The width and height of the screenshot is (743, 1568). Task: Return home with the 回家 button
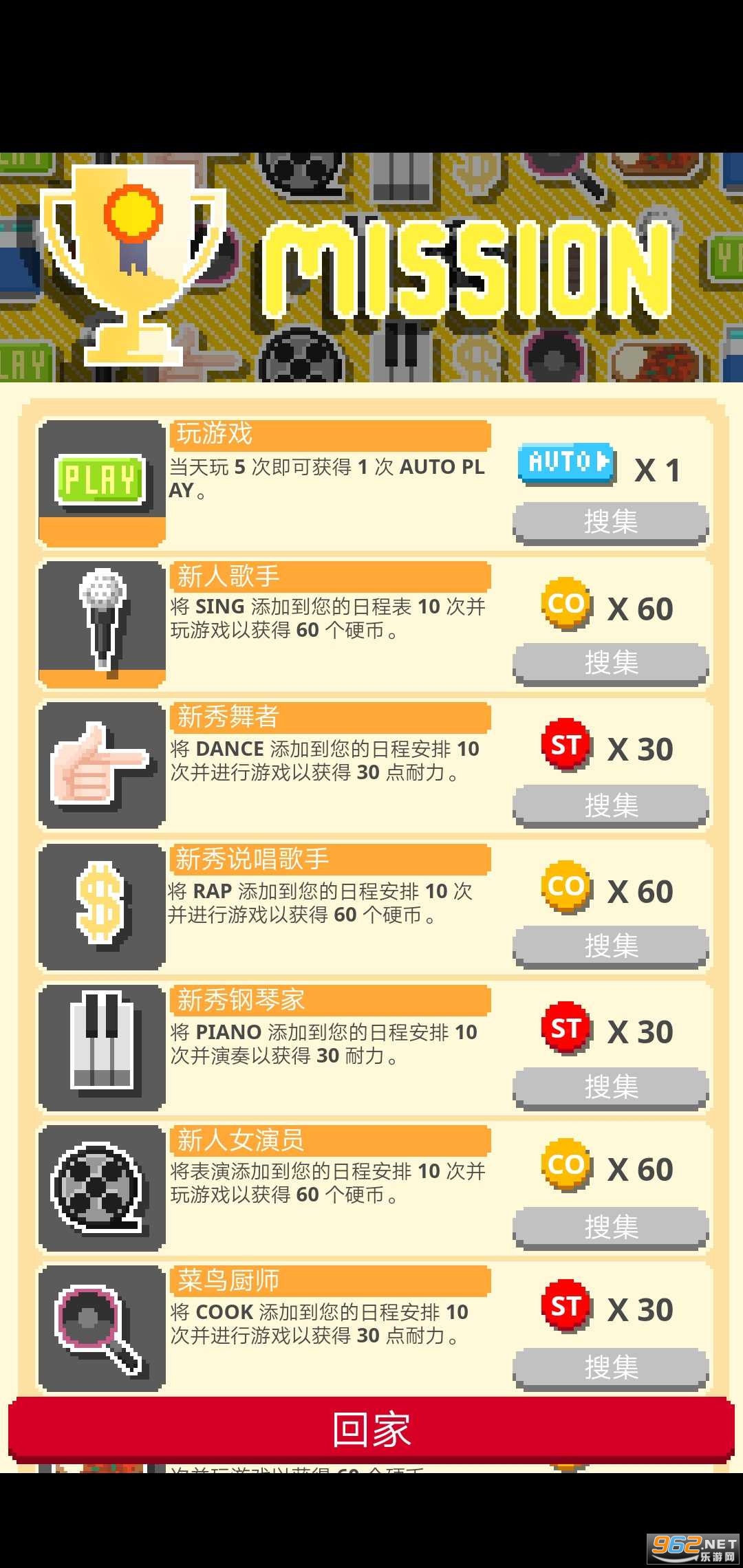371,1429
